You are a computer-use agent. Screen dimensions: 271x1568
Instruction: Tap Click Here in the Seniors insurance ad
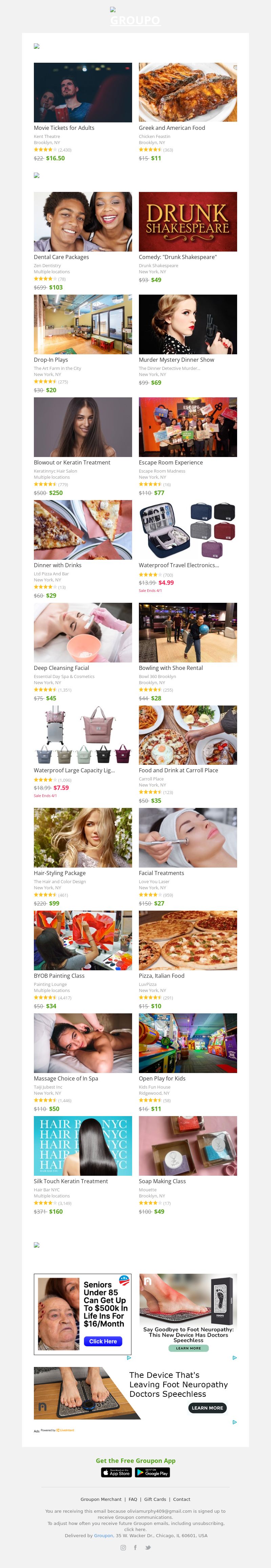tap(103, 1341)
